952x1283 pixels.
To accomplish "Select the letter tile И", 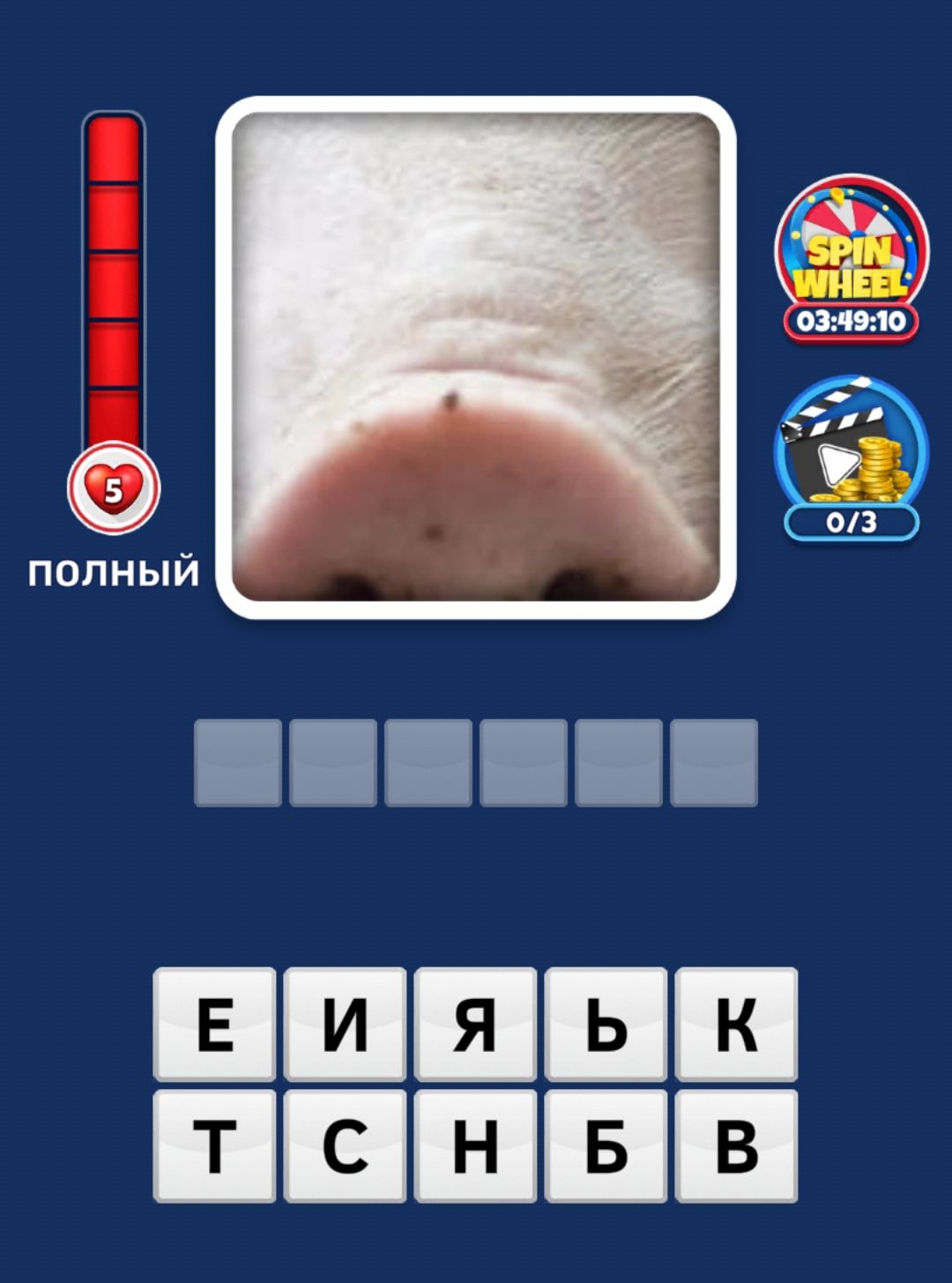I will coord(345,1024).
